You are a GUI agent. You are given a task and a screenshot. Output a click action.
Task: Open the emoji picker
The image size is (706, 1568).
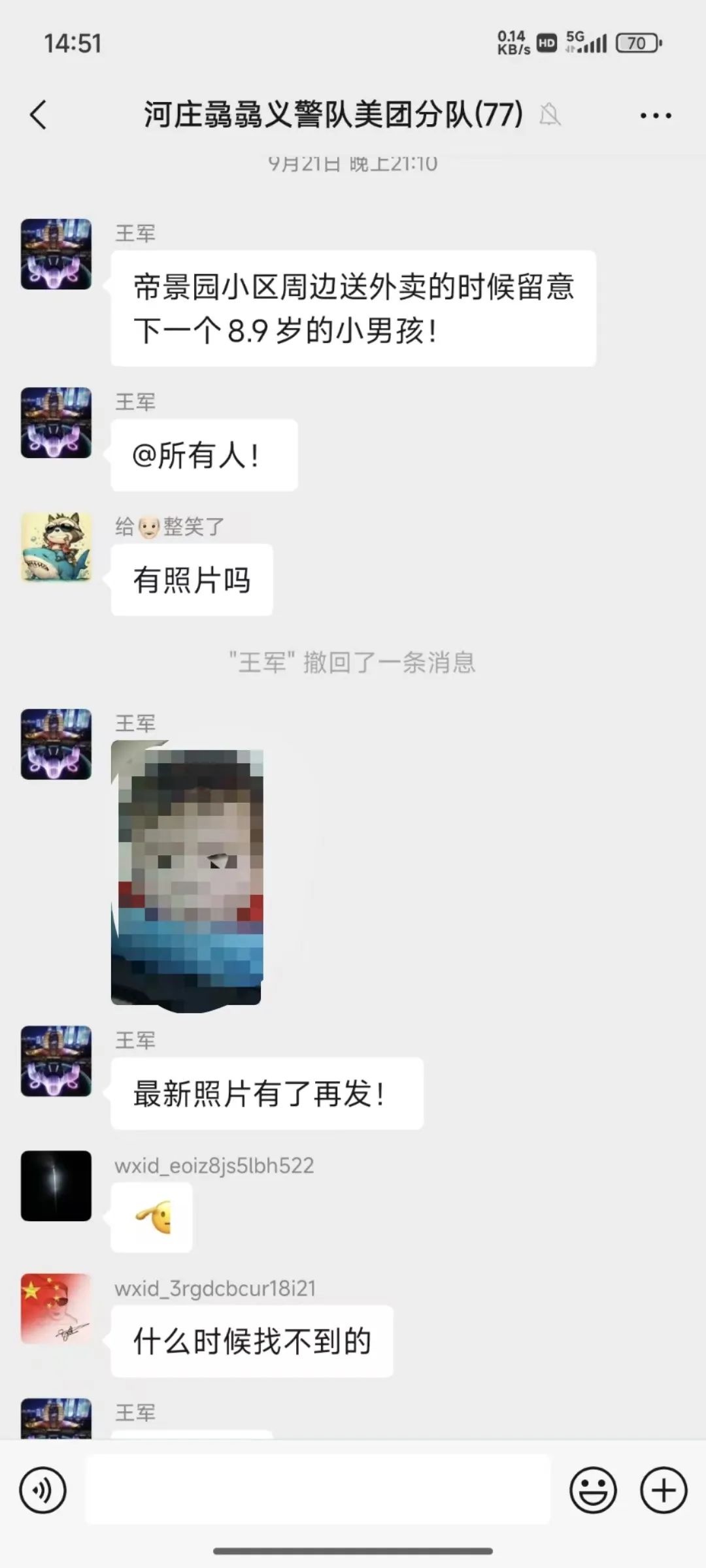[x=593, y=1490]
